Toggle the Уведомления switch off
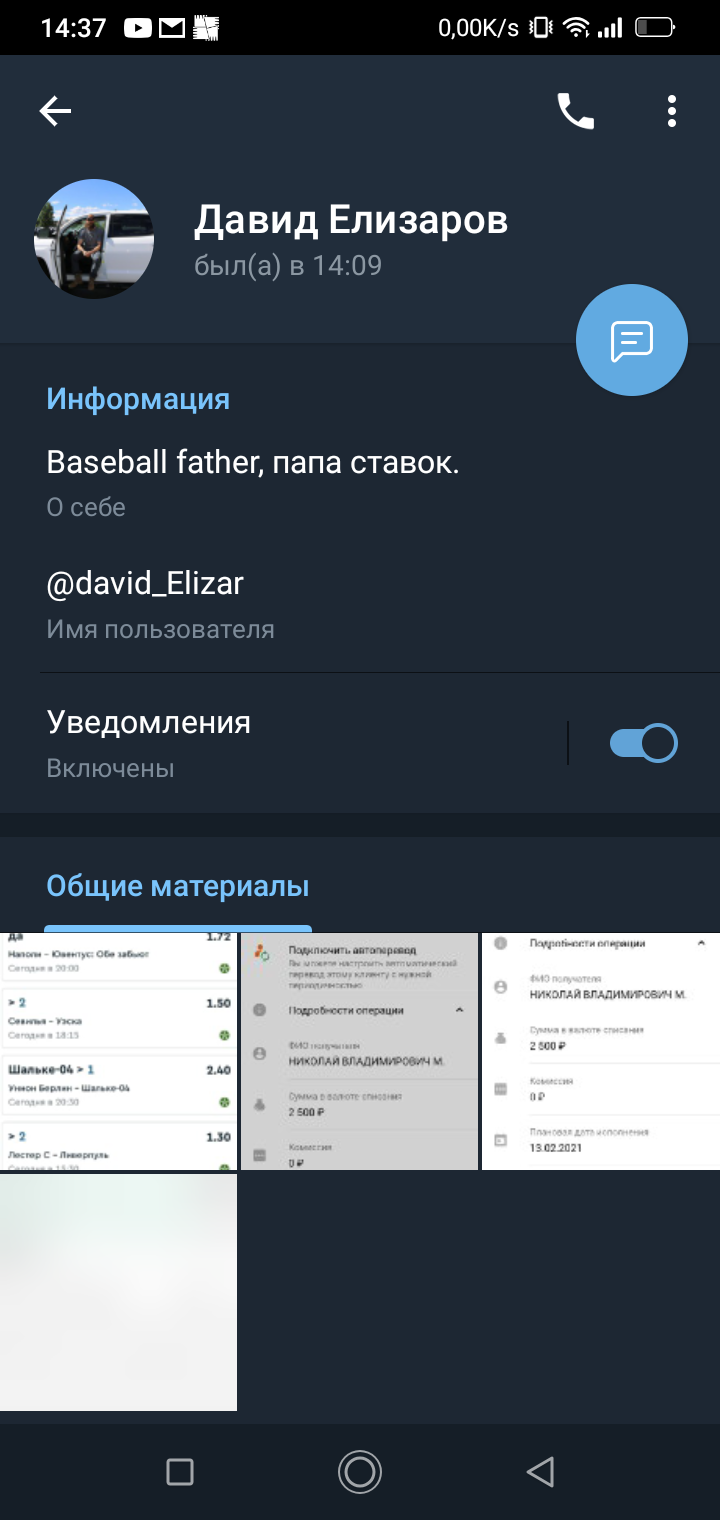This screenshot has width=720, height=1520. [644, 743]
